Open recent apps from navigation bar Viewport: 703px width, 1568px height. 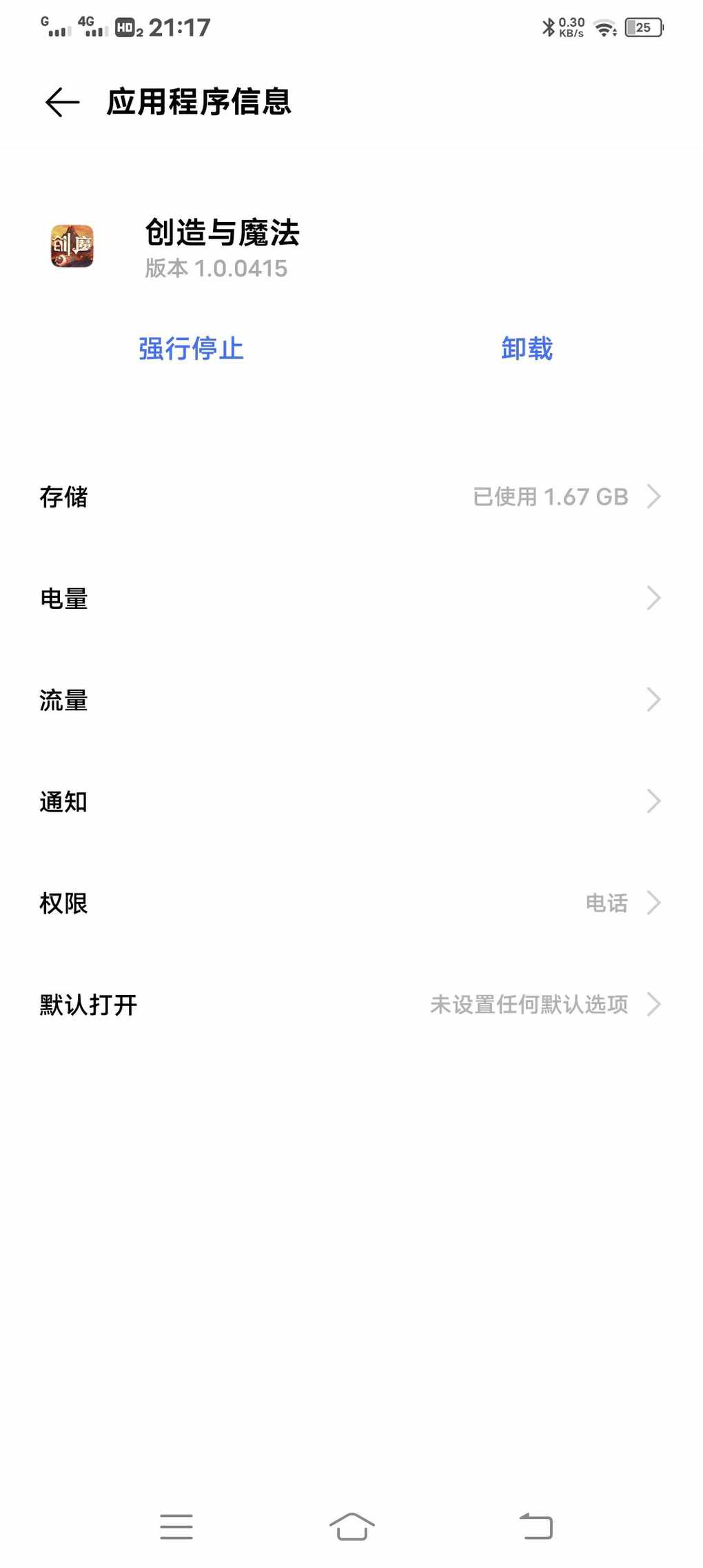[176, 1527]
